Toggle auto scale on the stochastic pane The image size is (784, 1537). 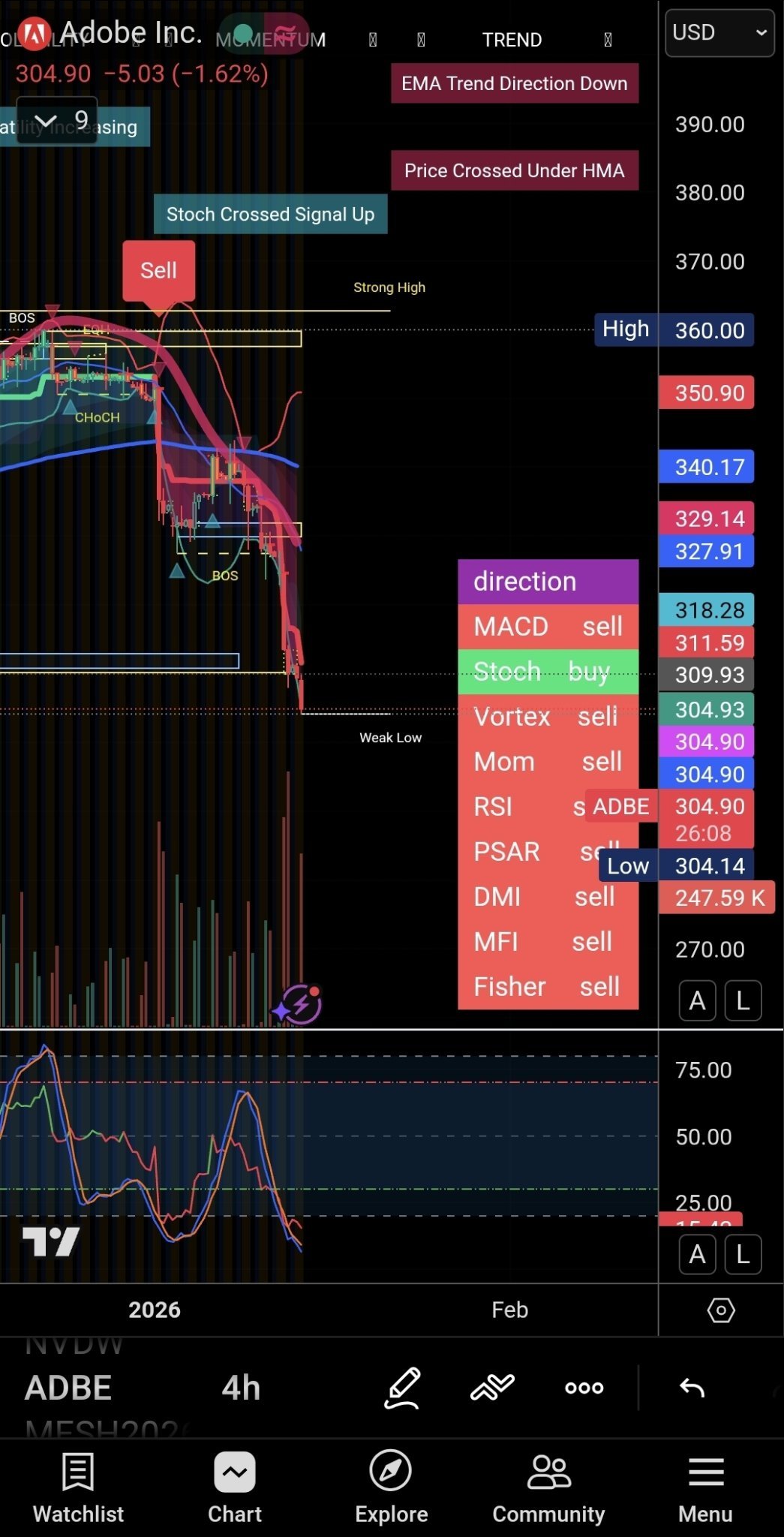(x=698, y=1254)
